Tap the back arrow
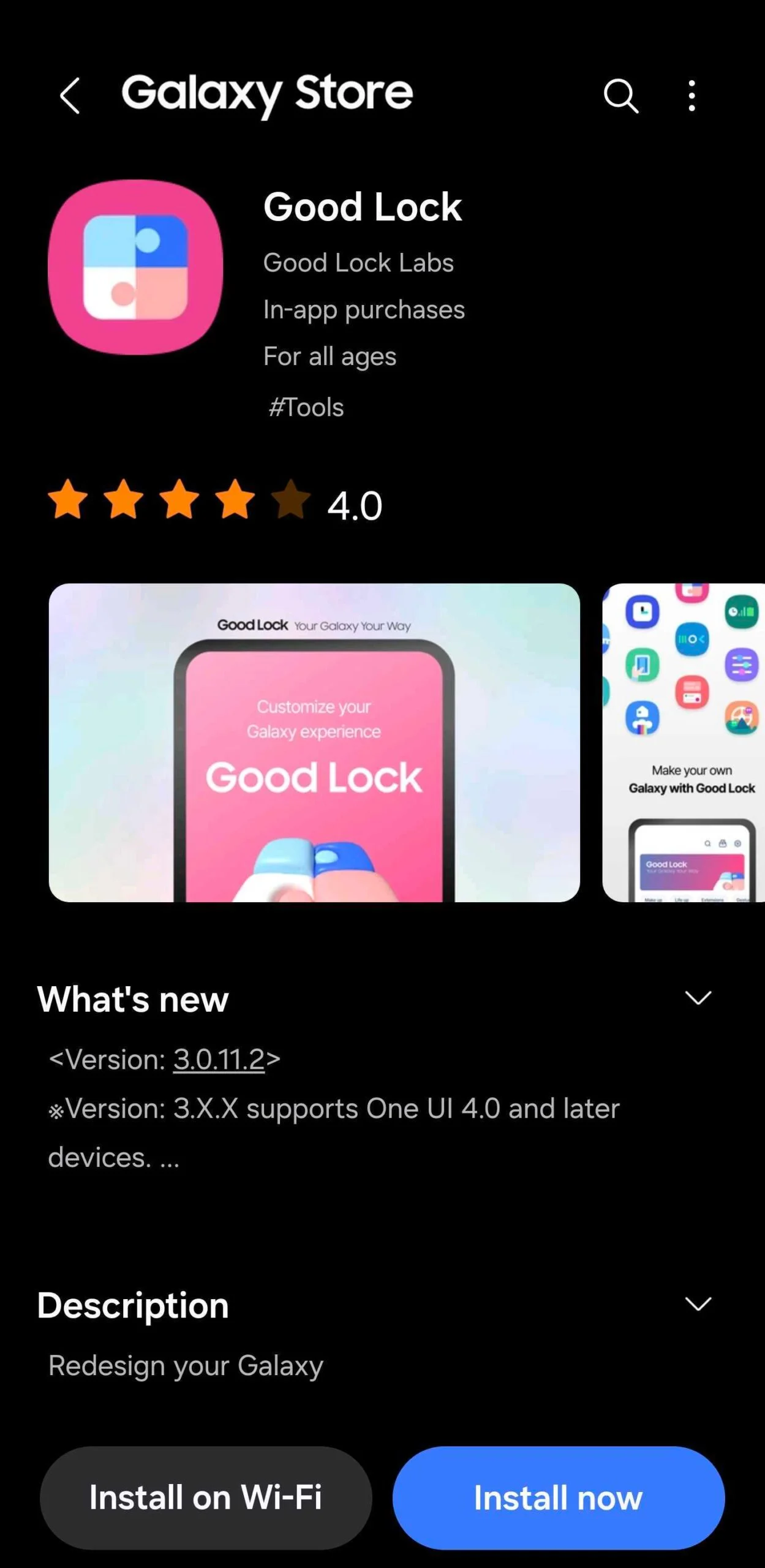The height and width of the screenshot is (1568, 765). [x=70, y=95]
